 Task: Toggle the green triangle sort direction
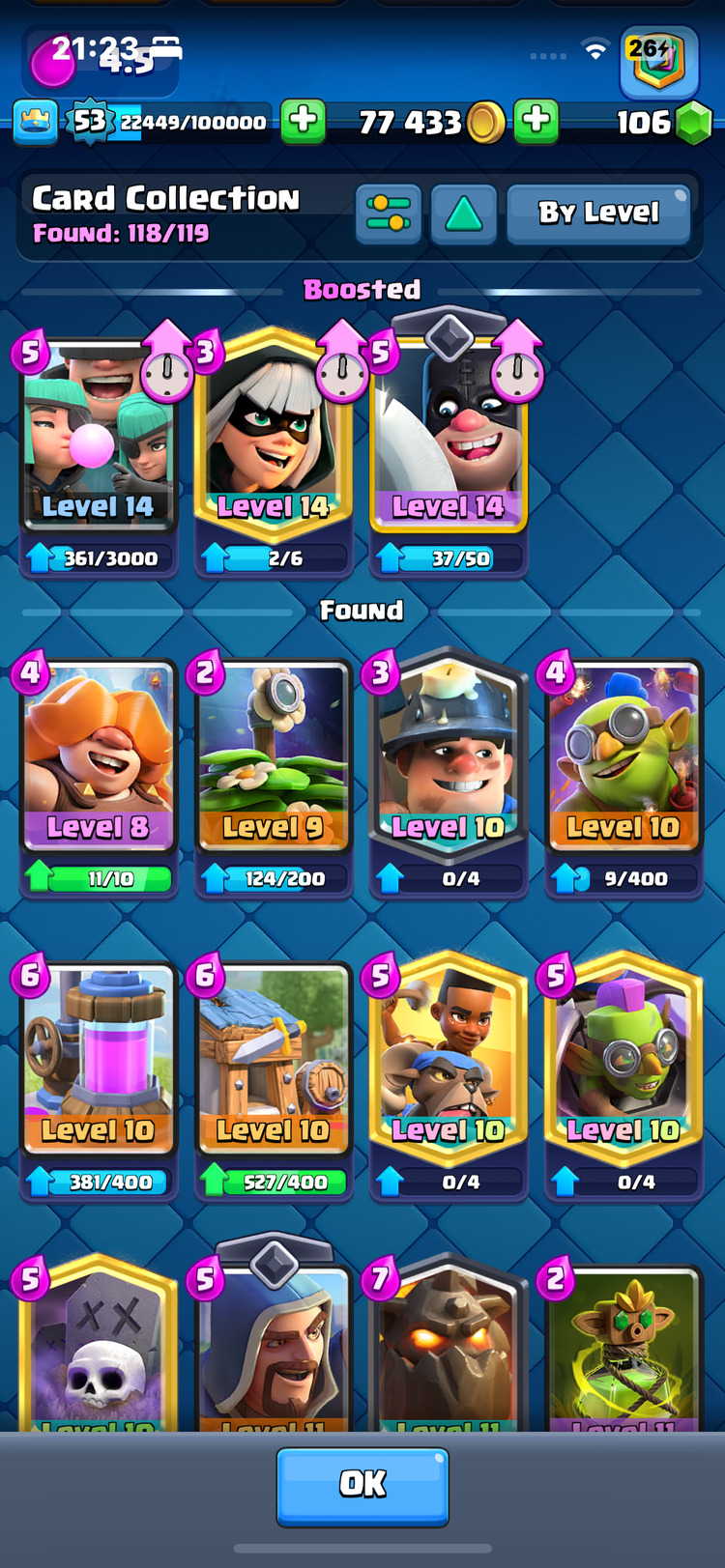[x=464, y=214]
